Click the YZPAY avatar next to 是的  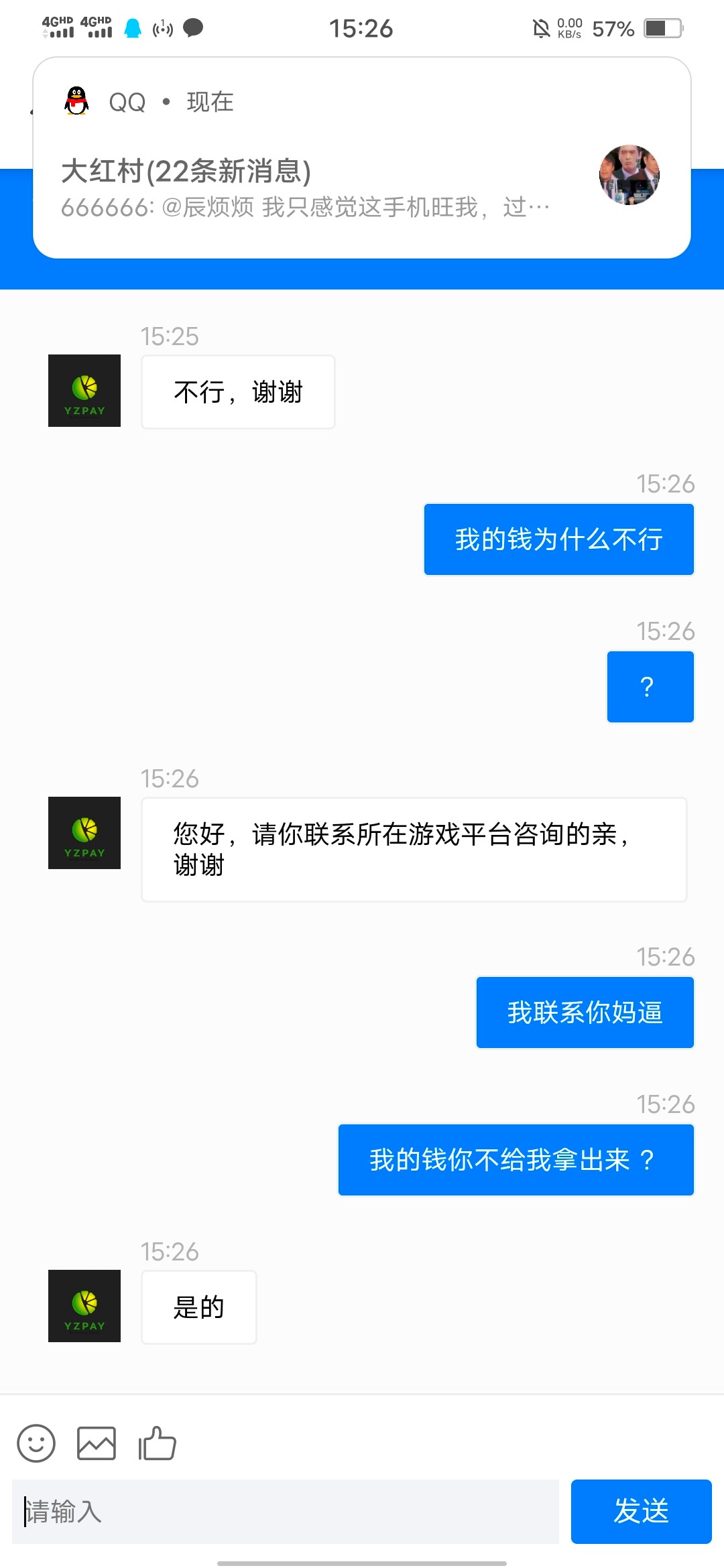click(84, 1307)
